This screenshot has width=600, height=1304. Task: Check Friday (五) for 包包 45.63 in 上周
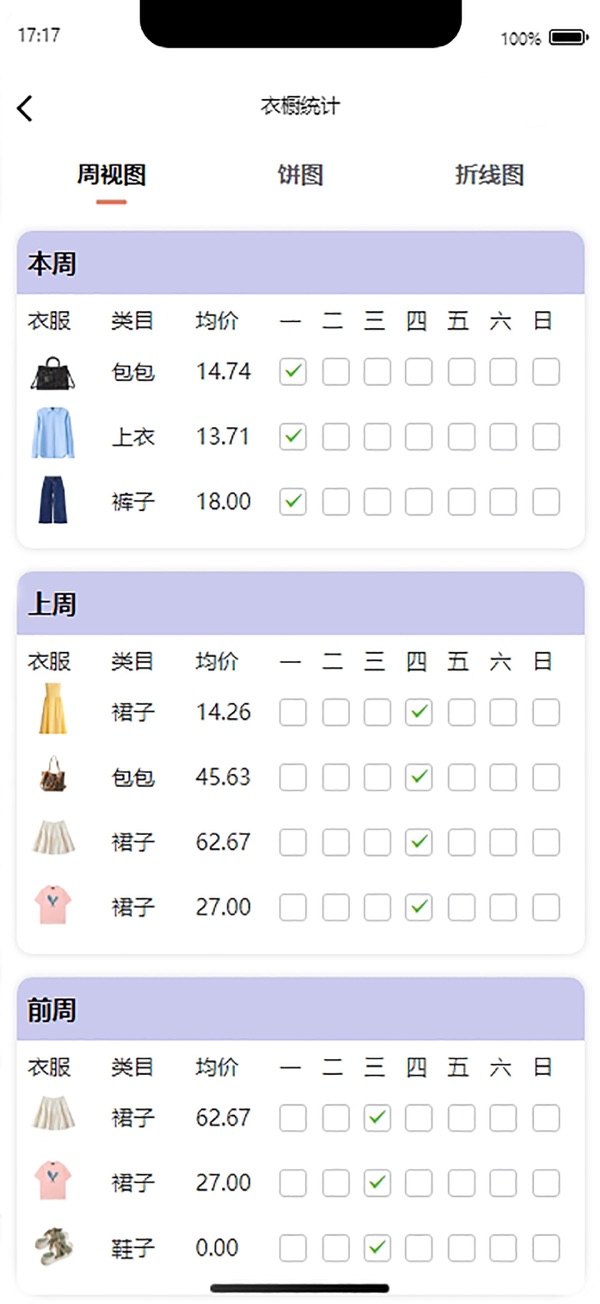pyautogui.click(x=461, y=777)
